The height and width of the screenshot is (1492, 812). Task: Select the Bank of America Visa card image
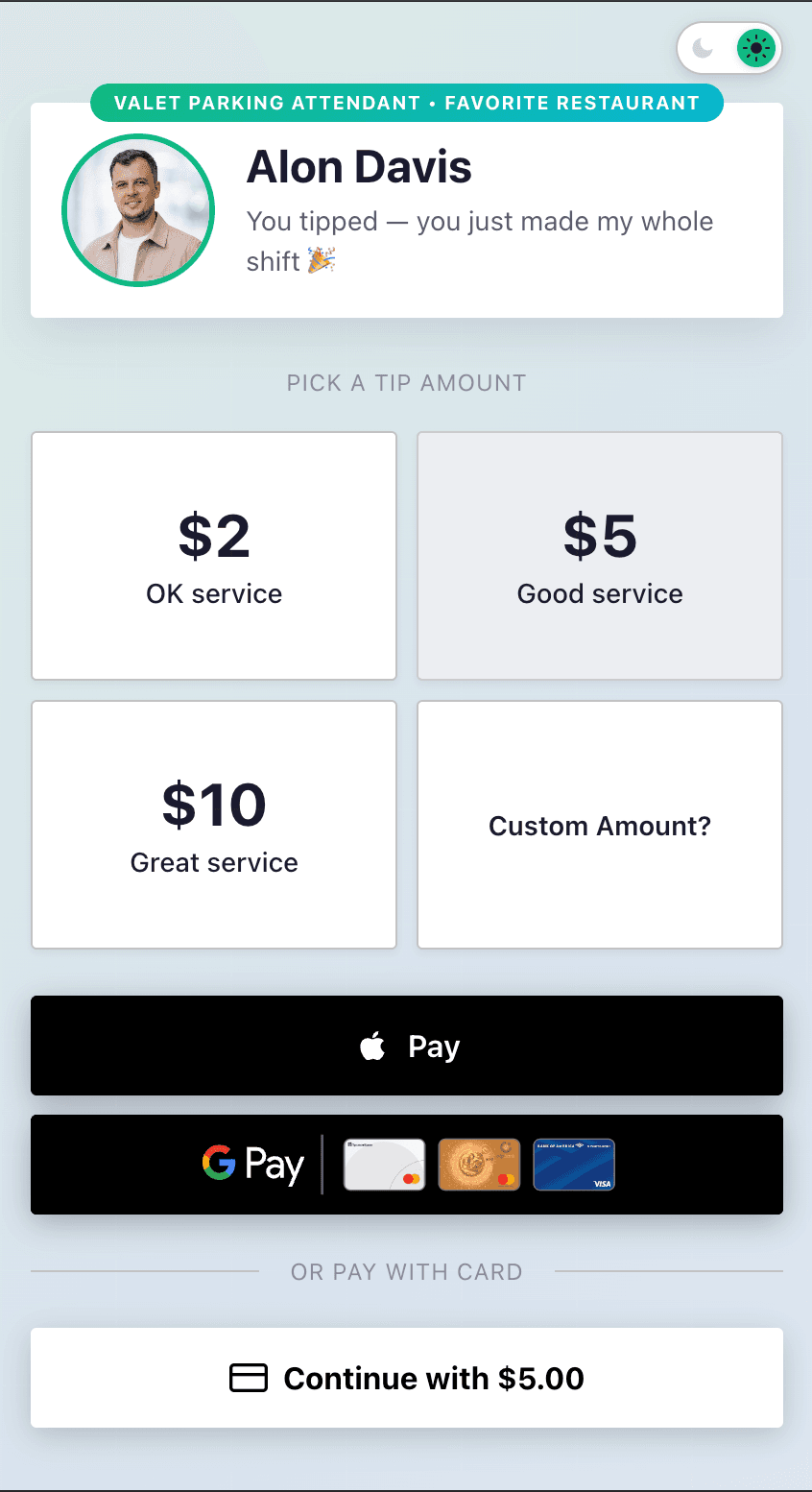tap(574, 1165)
